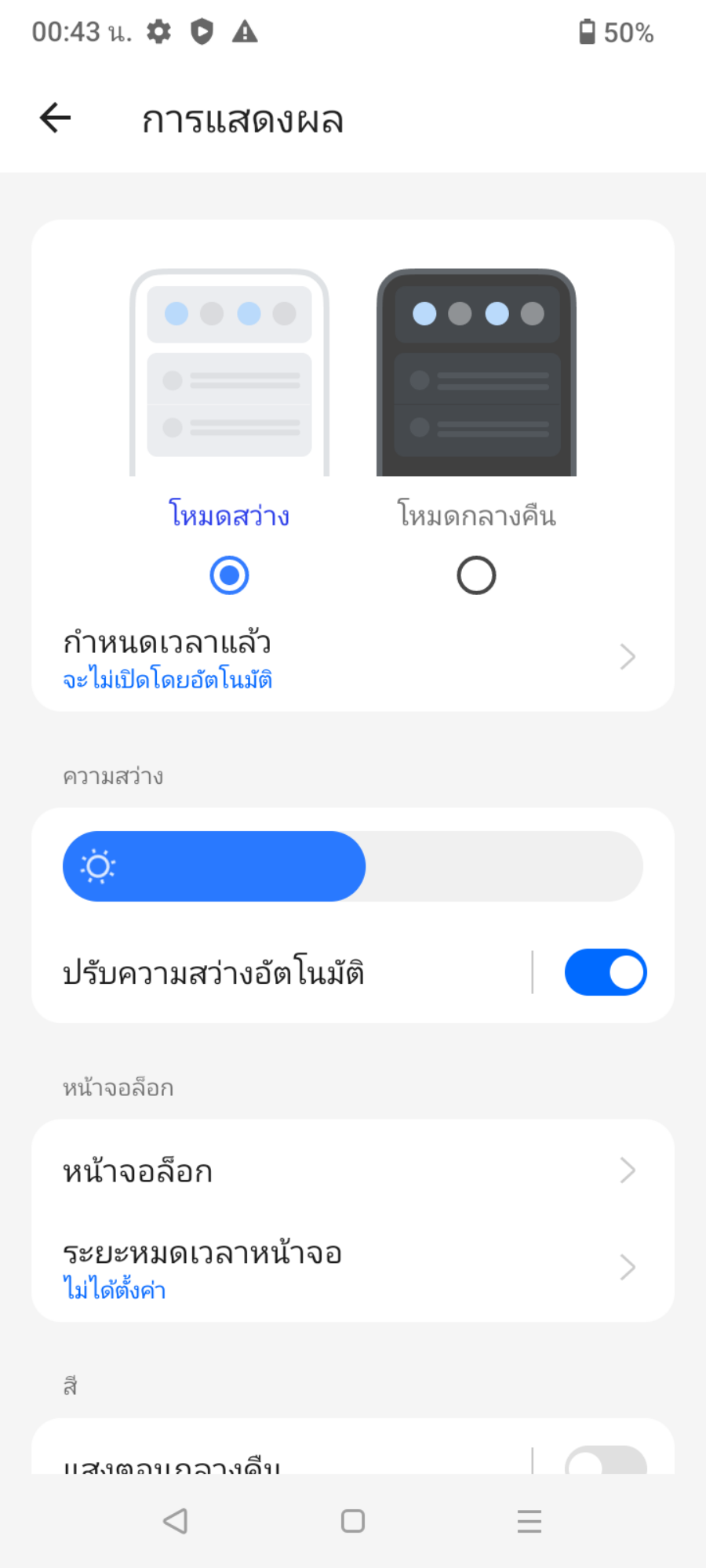The width and height of the screenshot is (706, 1568).
Task: Tap the ความสว่าง brightness slider
Action: click(x=353, y=866)
